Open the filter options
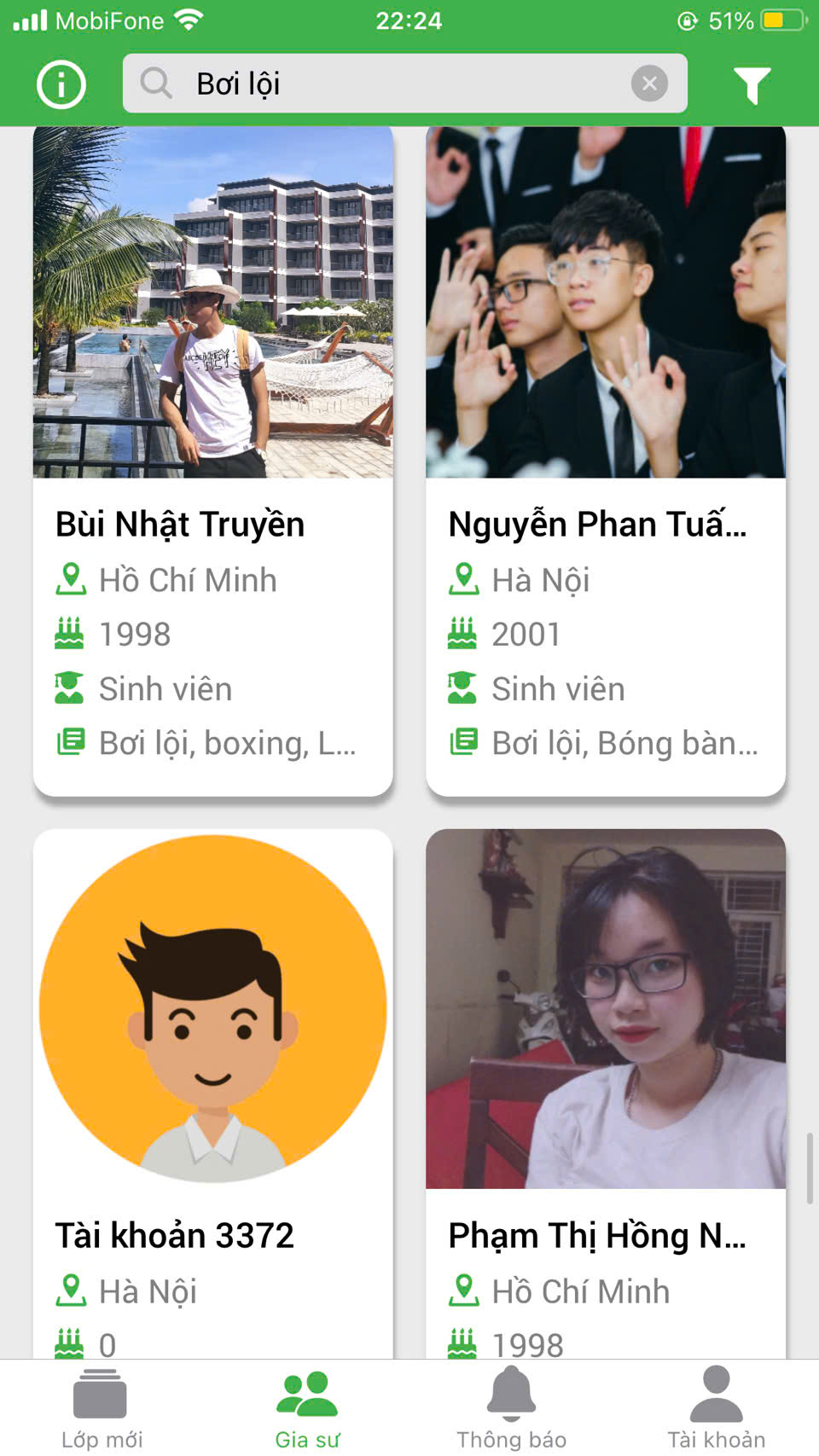The height and width of the screenshot is (1456, 819). [x=752, y=84]
